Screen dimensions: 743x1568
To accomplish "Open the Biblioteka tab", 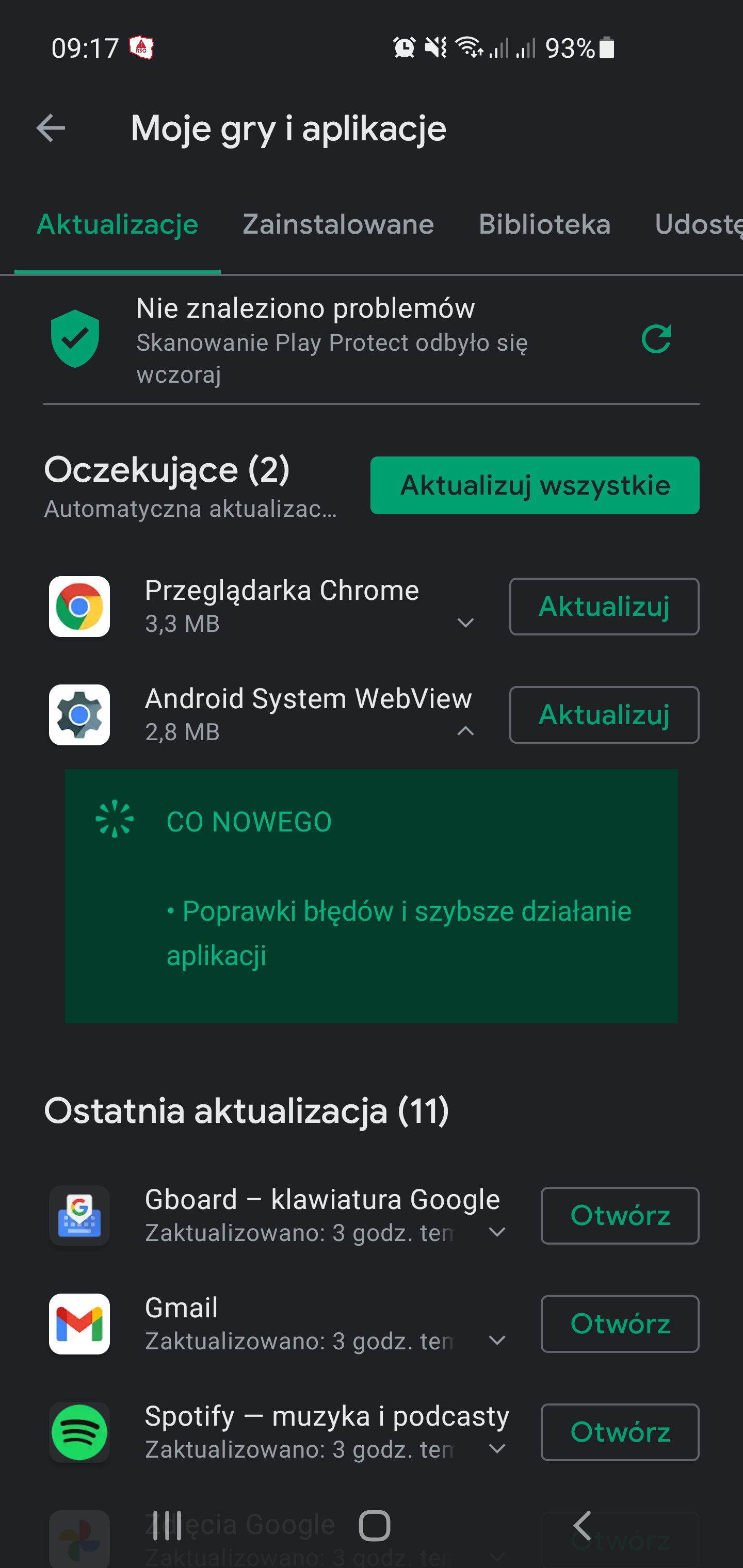I will pos(544,224).
